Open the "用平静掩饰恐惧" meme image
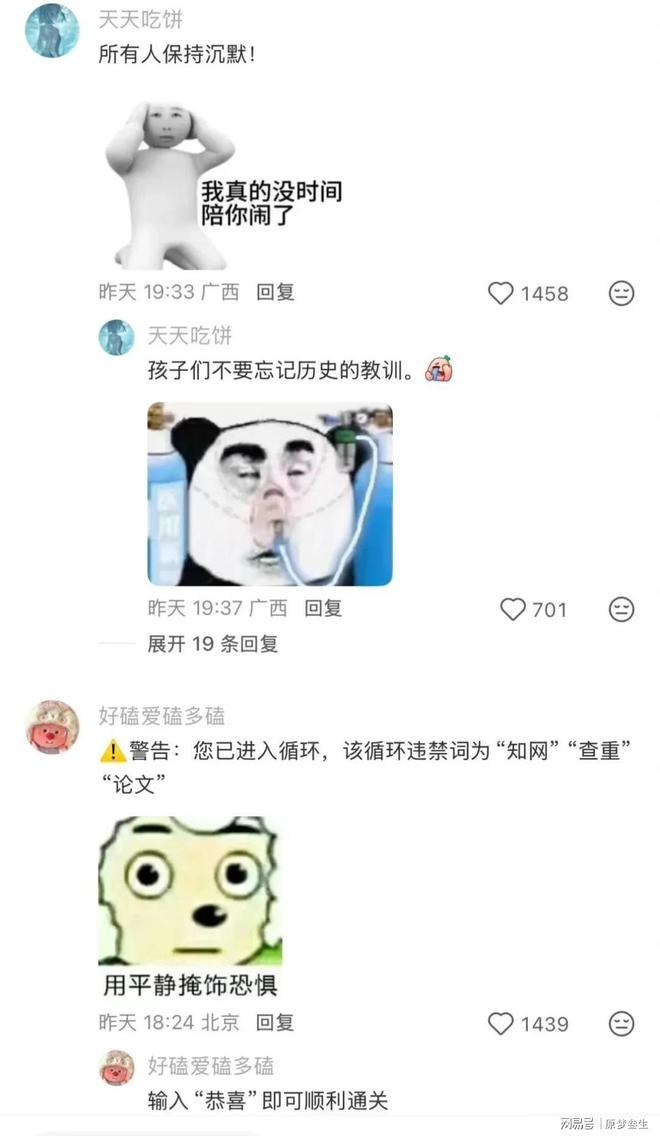This screenshot has height=1136, width=660. point(191,908)
